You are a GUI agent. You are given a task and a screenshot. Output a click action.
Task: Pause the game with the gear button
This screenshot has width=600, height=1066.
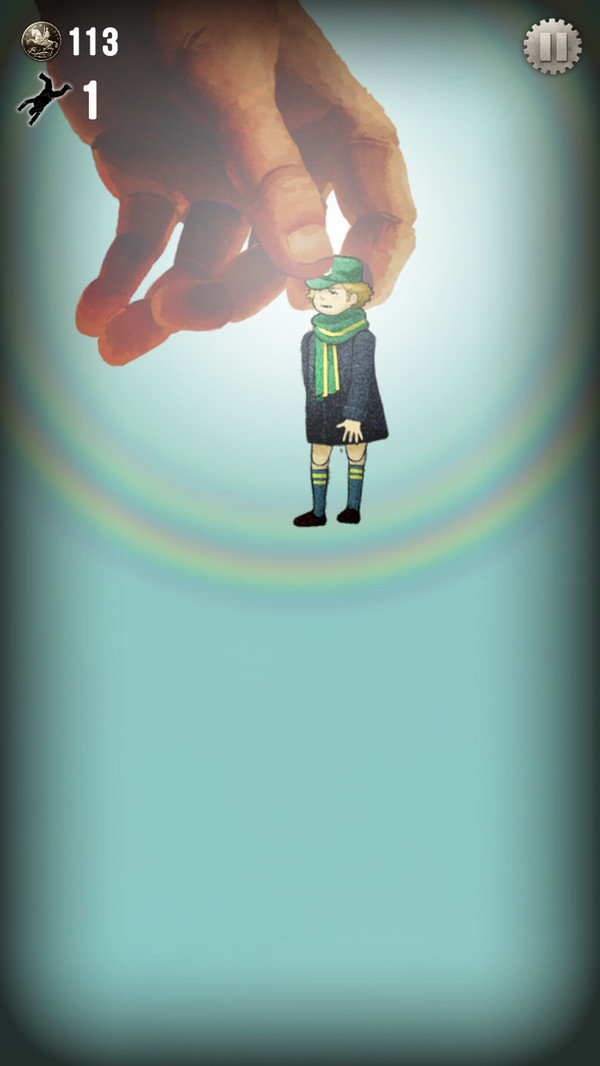pyautogui.click(x=552, y=45)
